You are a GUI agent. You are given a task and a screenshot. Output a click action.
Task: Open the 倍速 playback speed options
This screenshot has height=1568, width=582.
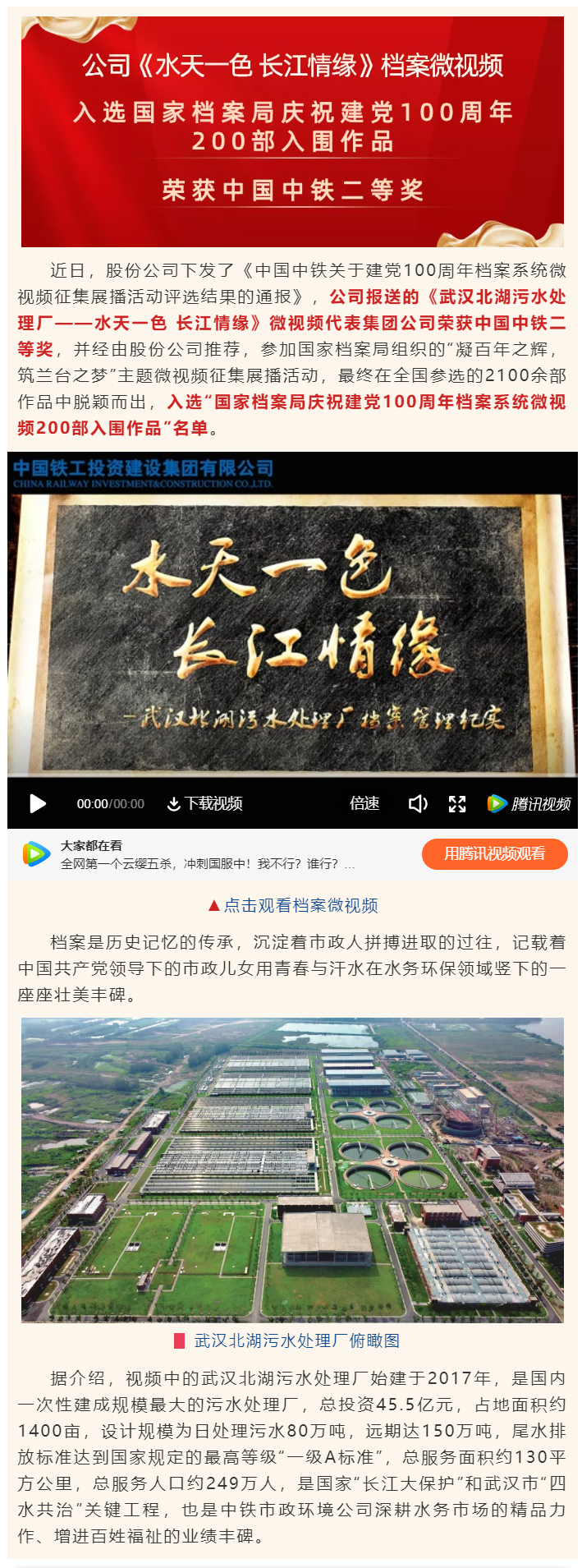[364, 803]
